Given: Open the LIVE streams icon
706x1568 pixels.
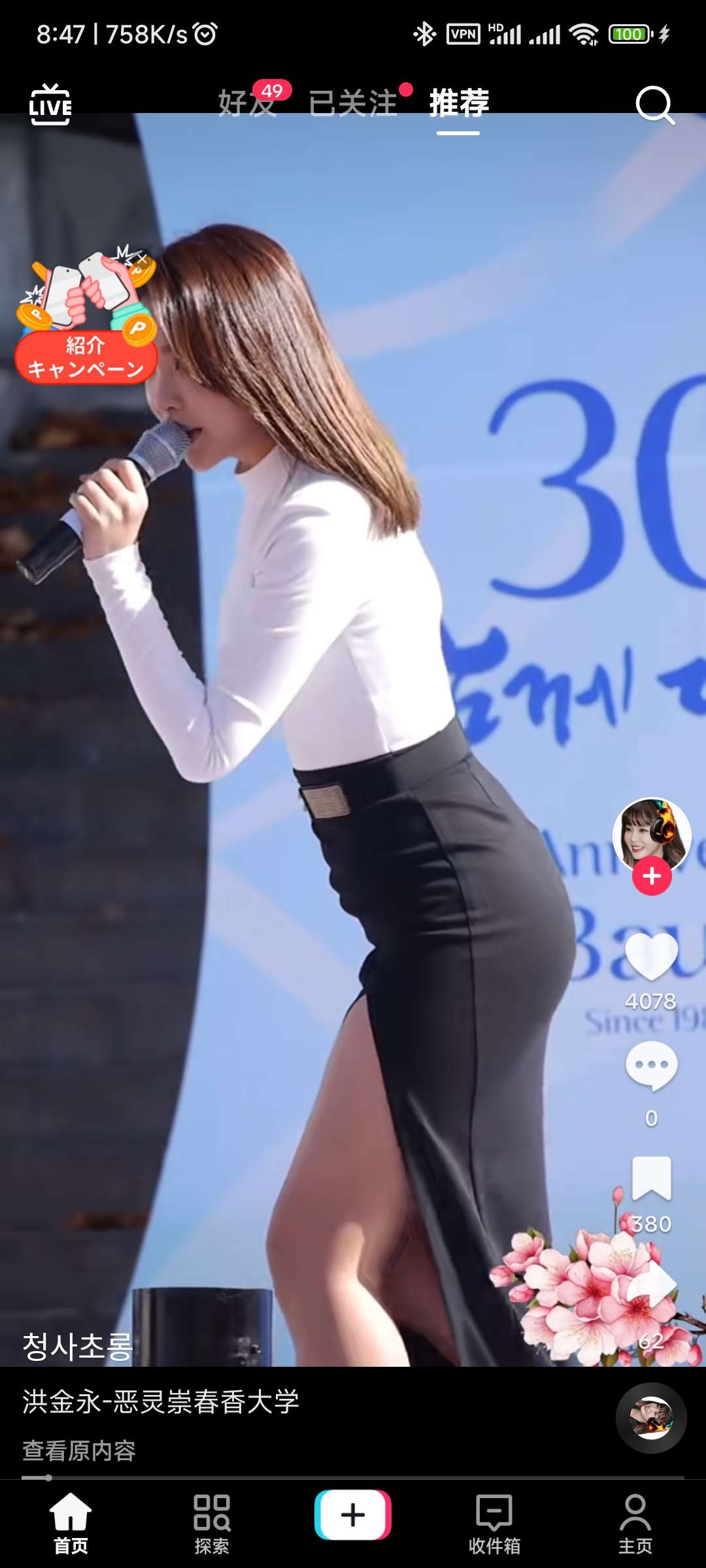Looking at the screenshot, I should click(50, 105).
